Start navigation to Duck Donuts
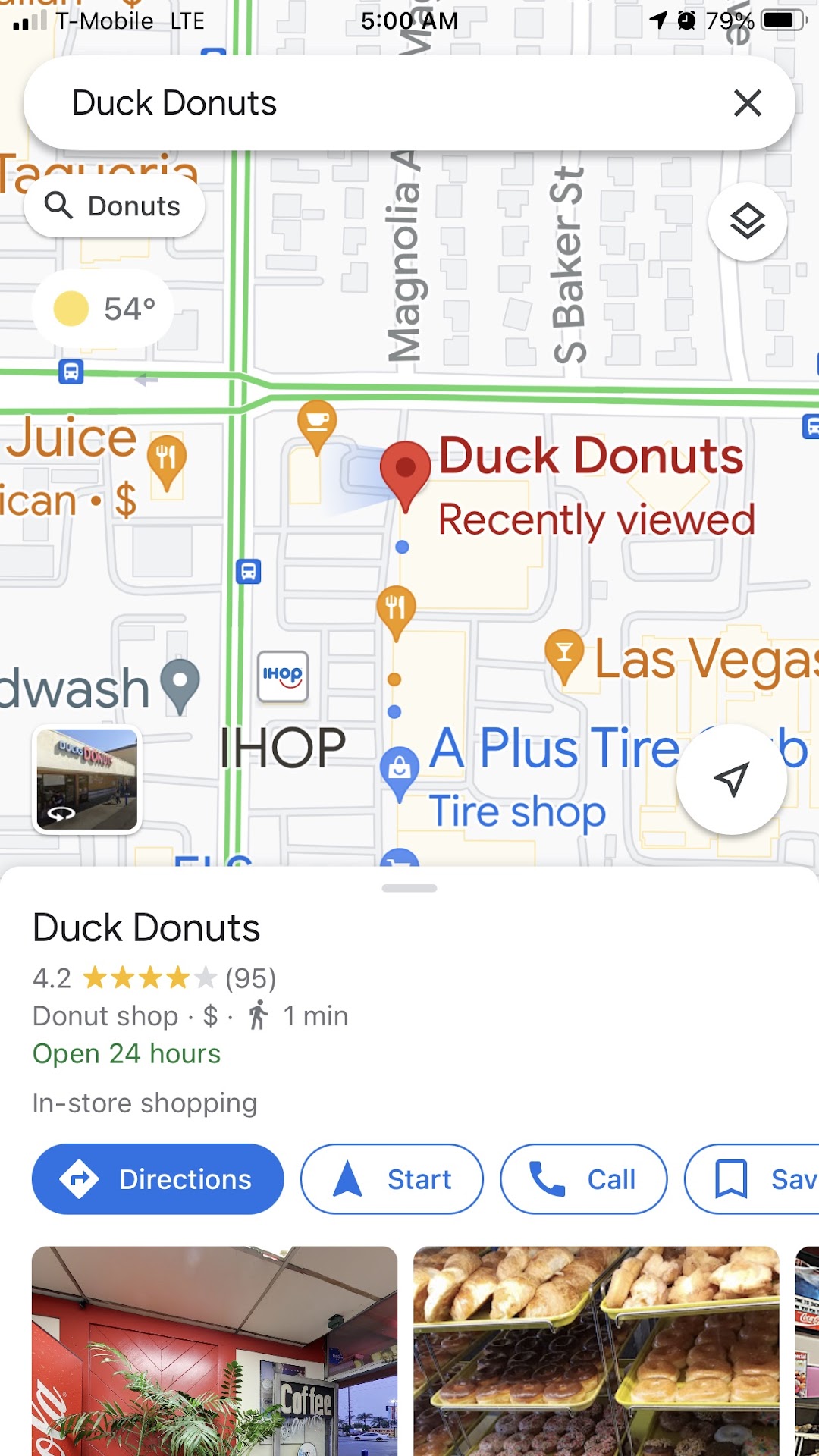The image size is (819, 1456). pyautogui.click(x=391, y=1179)
